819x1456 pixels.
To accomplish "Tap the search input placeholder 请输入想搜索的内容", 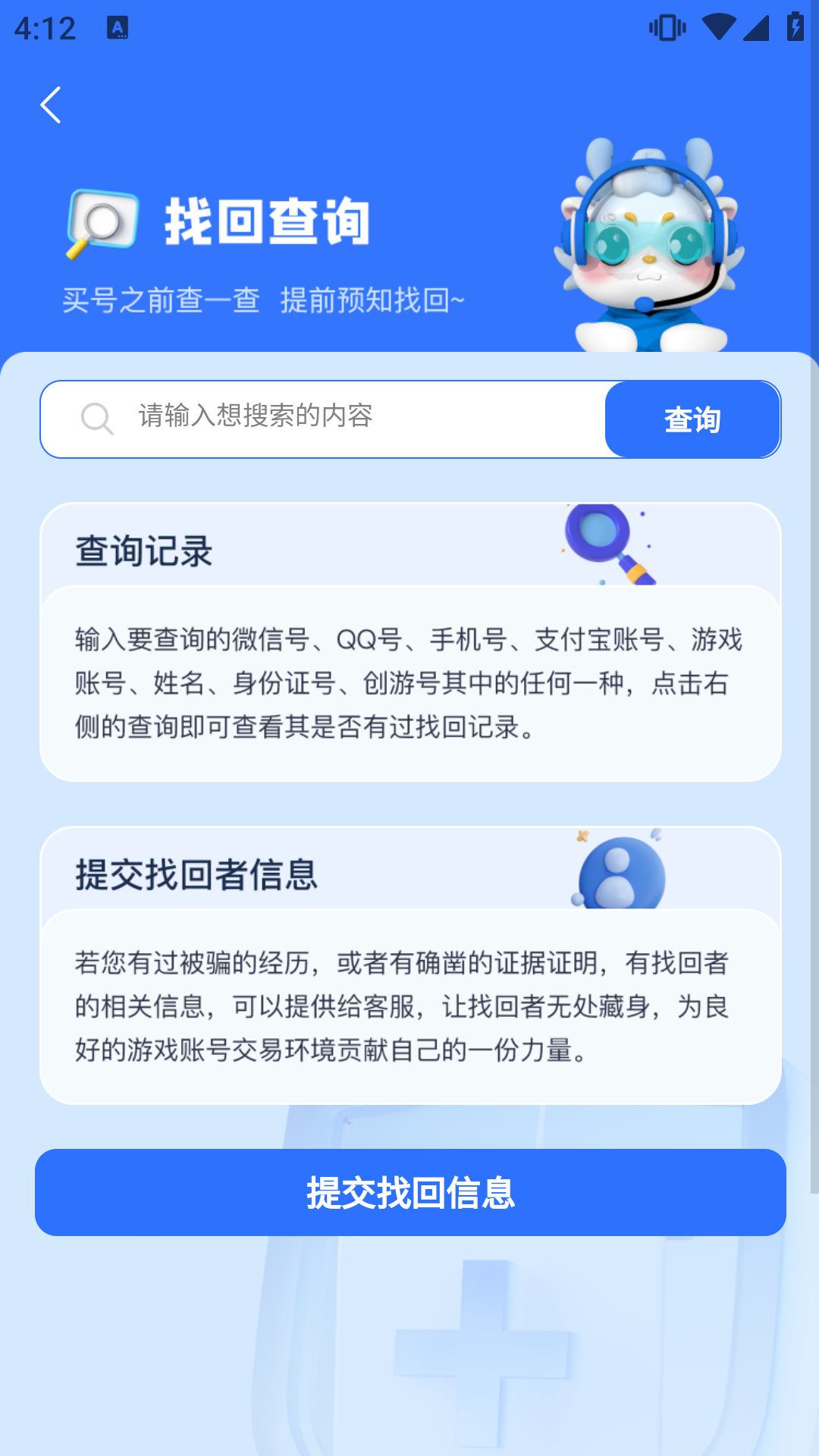I will coord(255,416).
